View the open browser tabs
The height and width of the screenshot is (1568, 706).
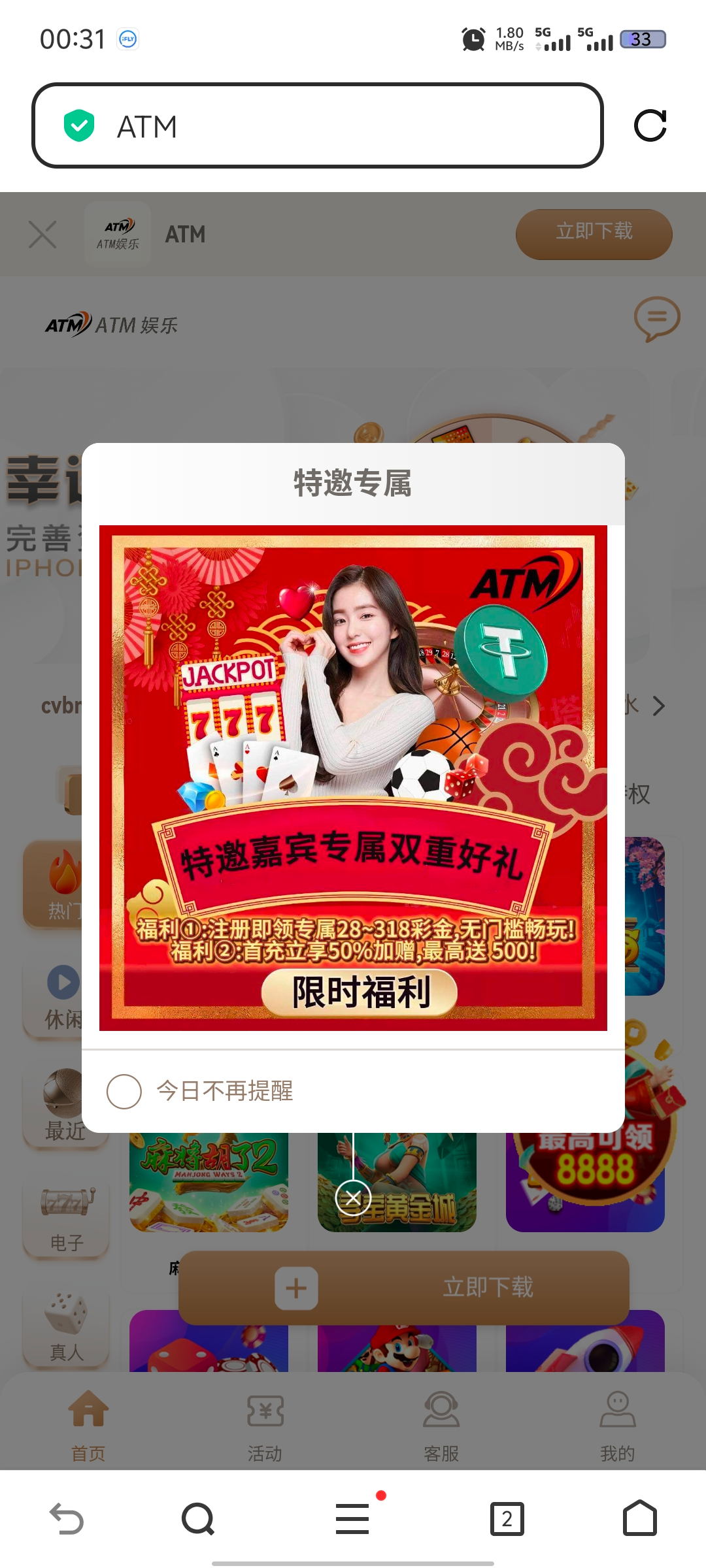point(507,1518)
